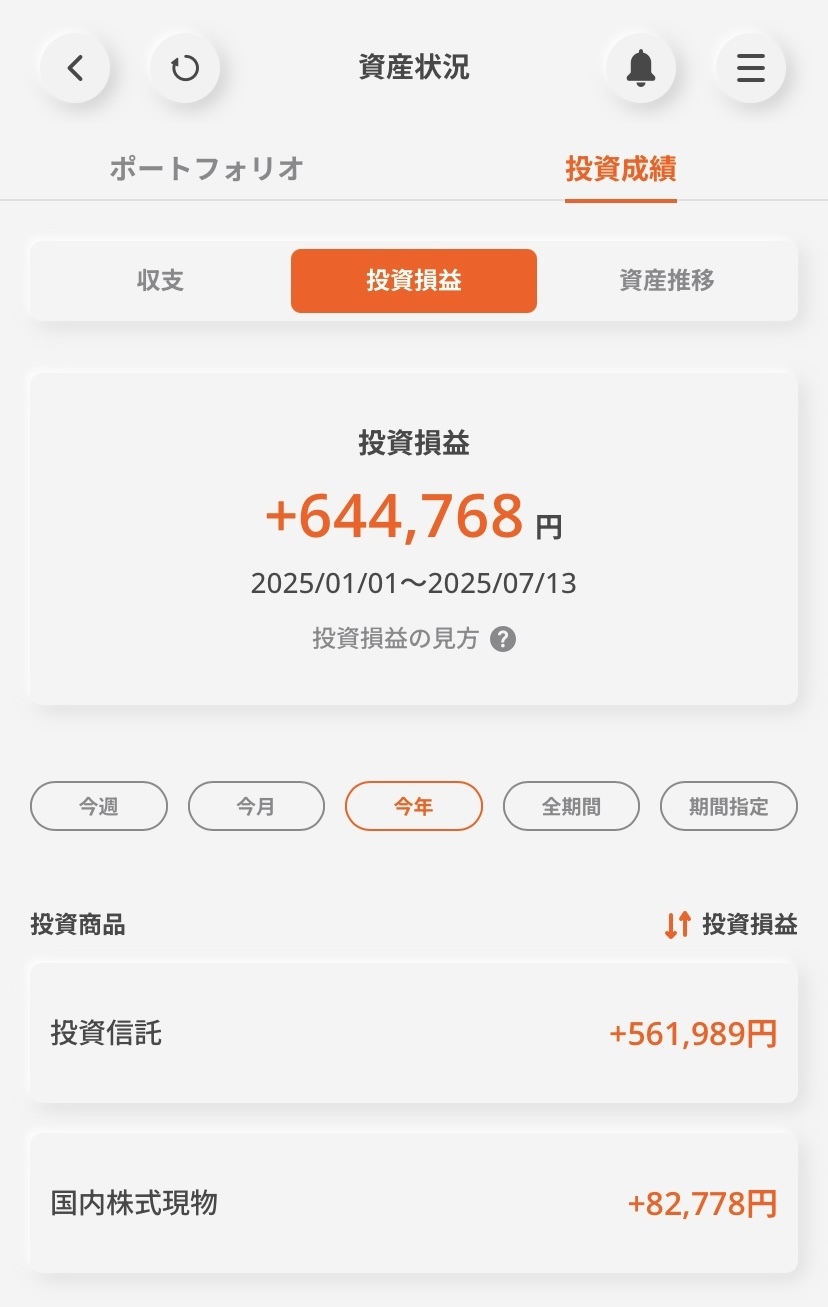Filter by 今月 period
Image resolution: width=828 pixels, height=1307 pixels.
pyautogui.click(x=256, y=806)
